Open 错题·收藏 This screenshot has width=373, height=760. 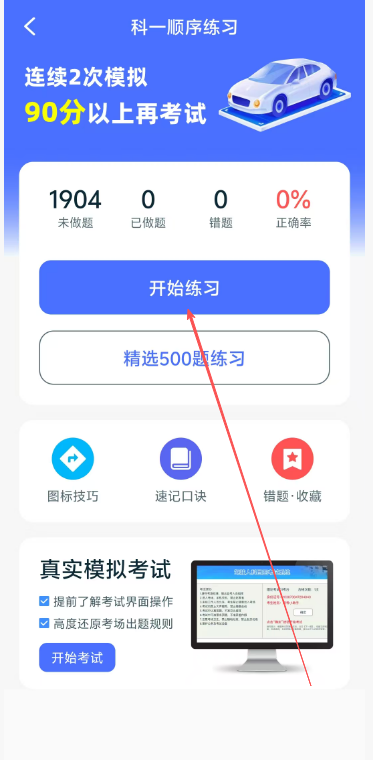point(292,470)
